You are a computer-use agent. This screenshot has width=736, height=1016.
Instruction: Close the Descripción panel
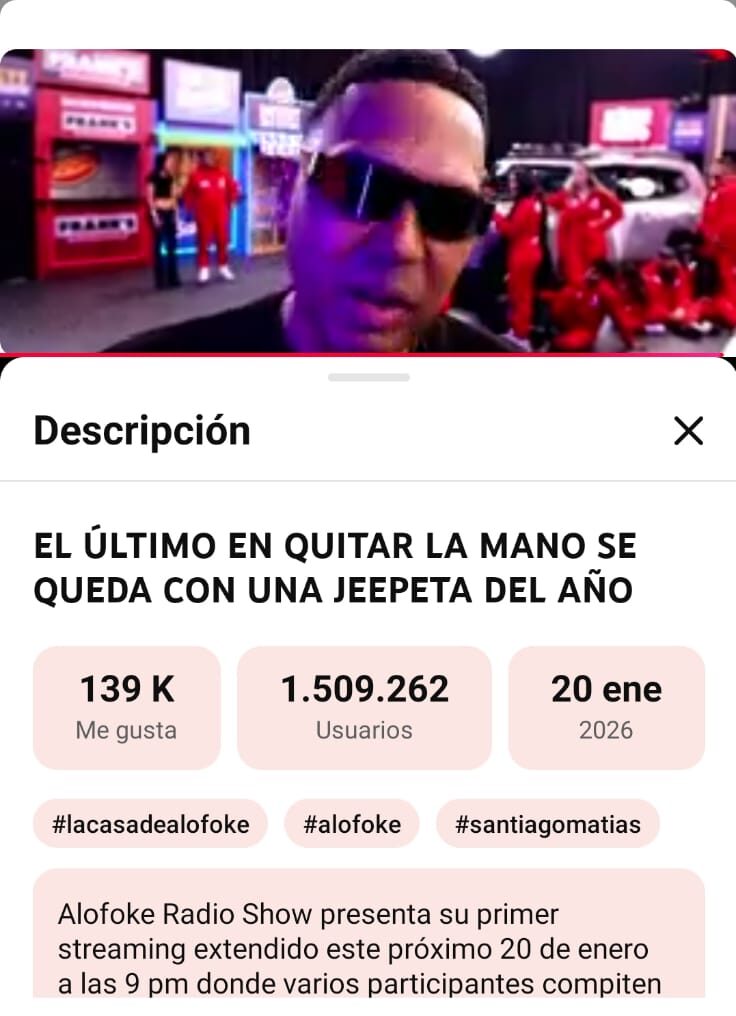click(688, 431)
